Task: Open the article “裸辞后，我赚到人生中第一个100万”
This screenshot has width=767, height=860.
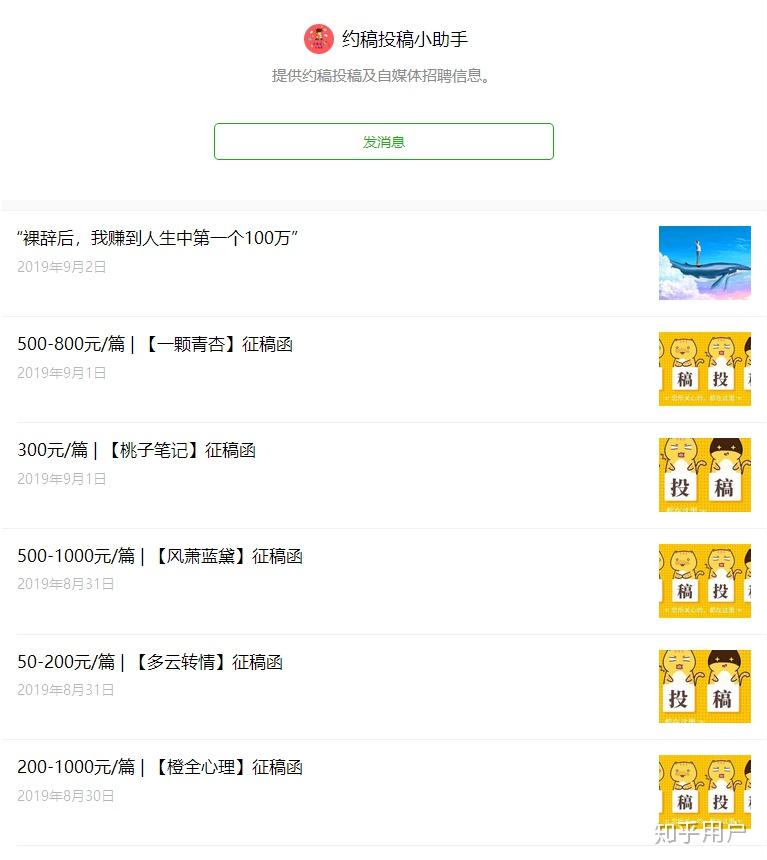Action: pos(159,238)
